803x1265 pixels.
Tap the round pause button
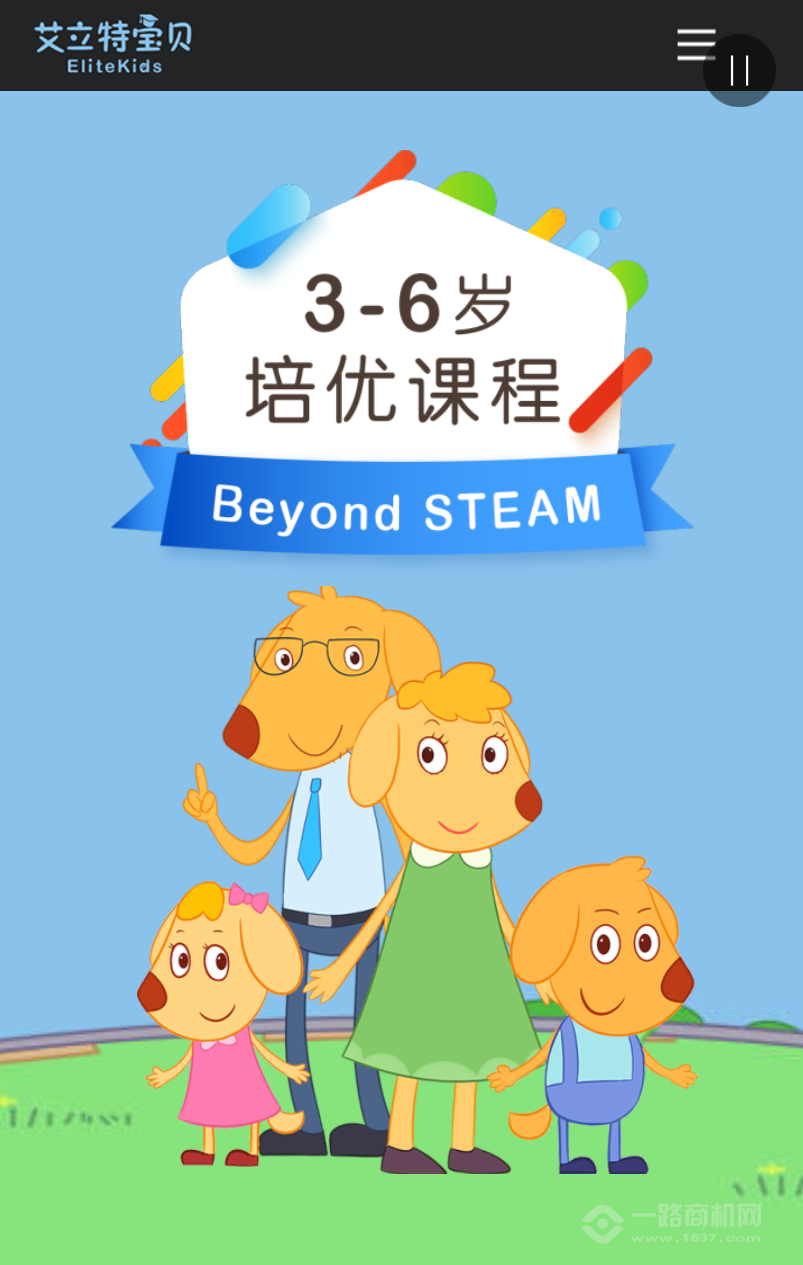point(740,71)
